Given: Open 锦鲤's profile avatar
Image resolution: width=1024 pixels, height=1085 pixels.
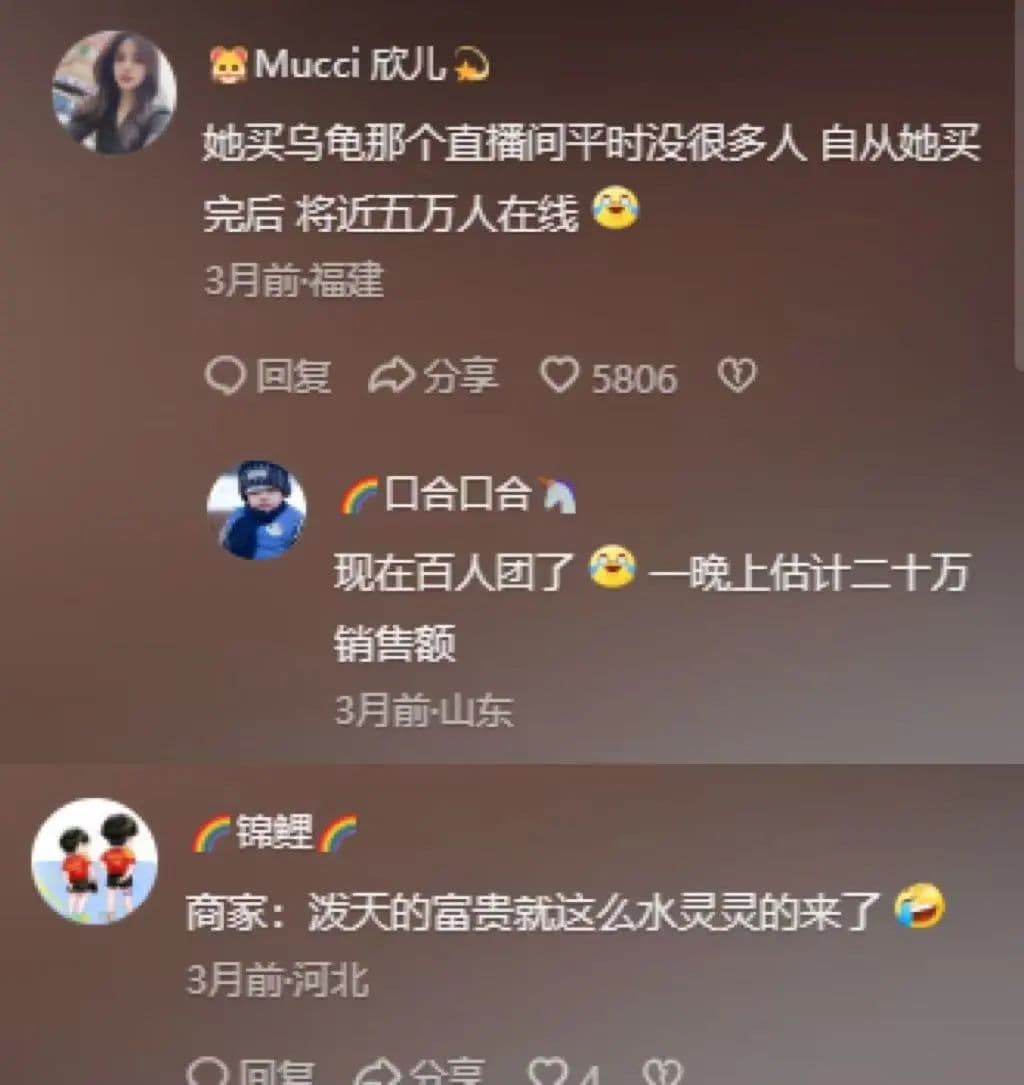Looking at the screenshot, I should tap(94, 860).
